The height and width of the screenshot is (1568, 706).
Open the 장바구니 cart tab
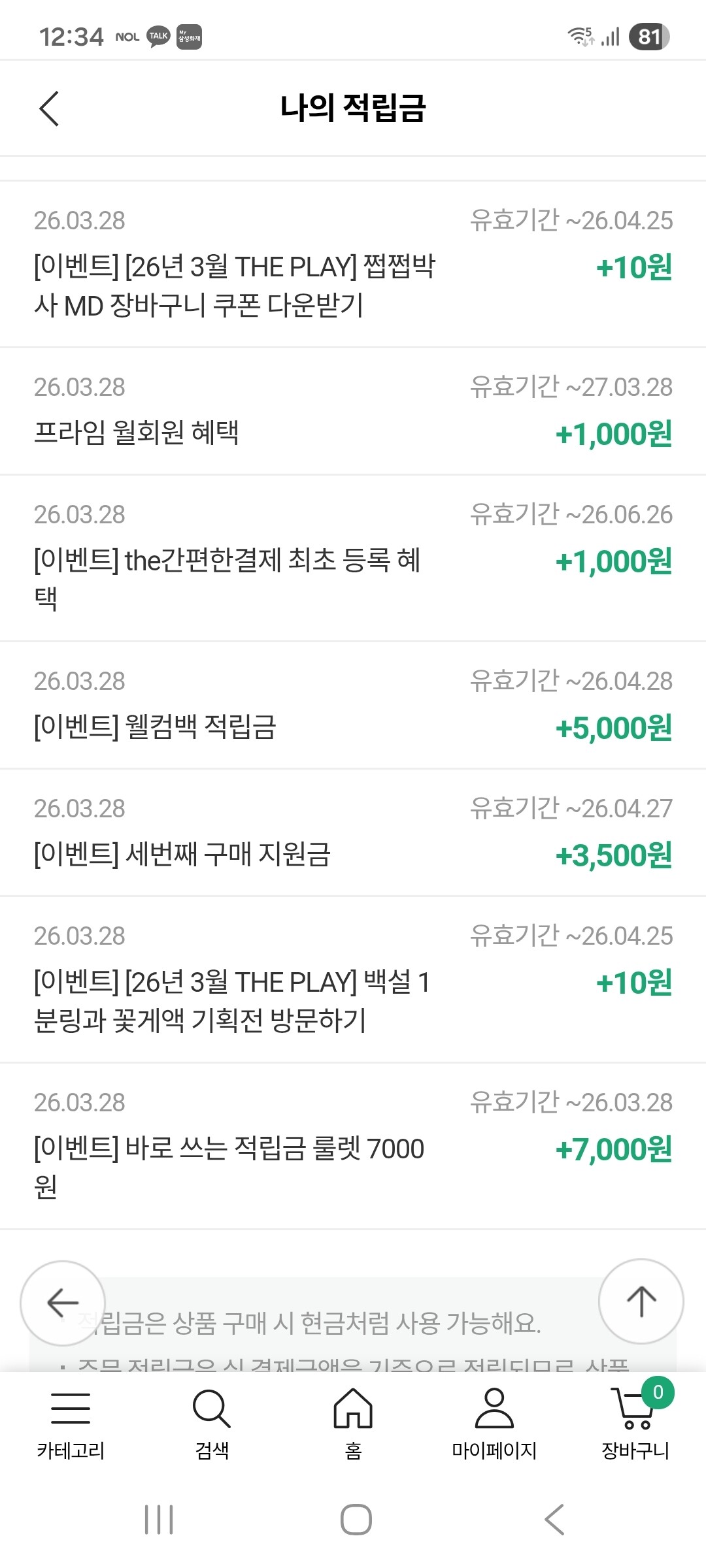(635, 1425)
